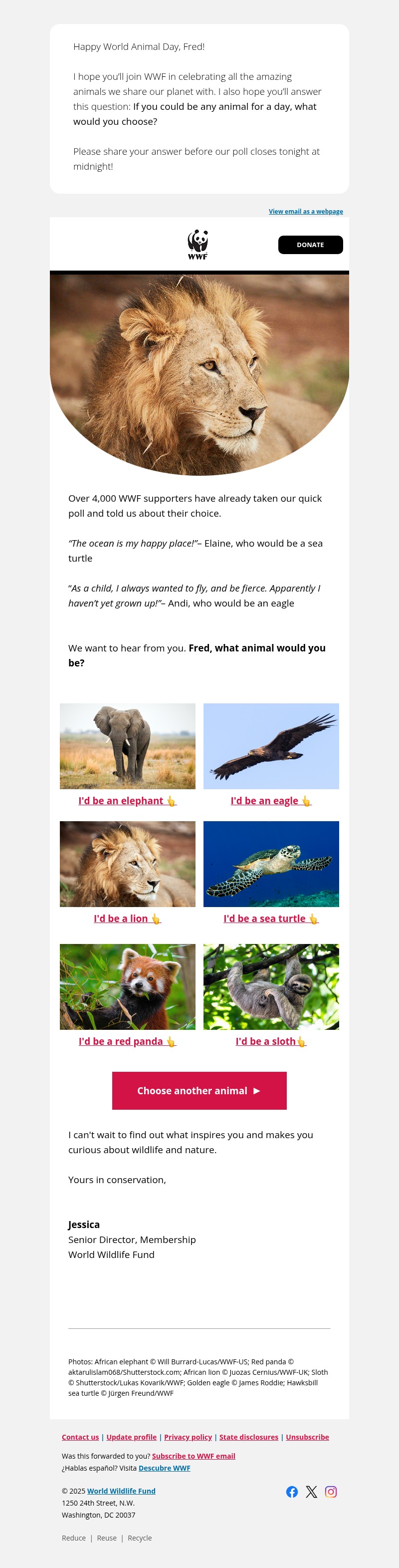Pick "I'd be a sea turtle" link

coord(270,919)
